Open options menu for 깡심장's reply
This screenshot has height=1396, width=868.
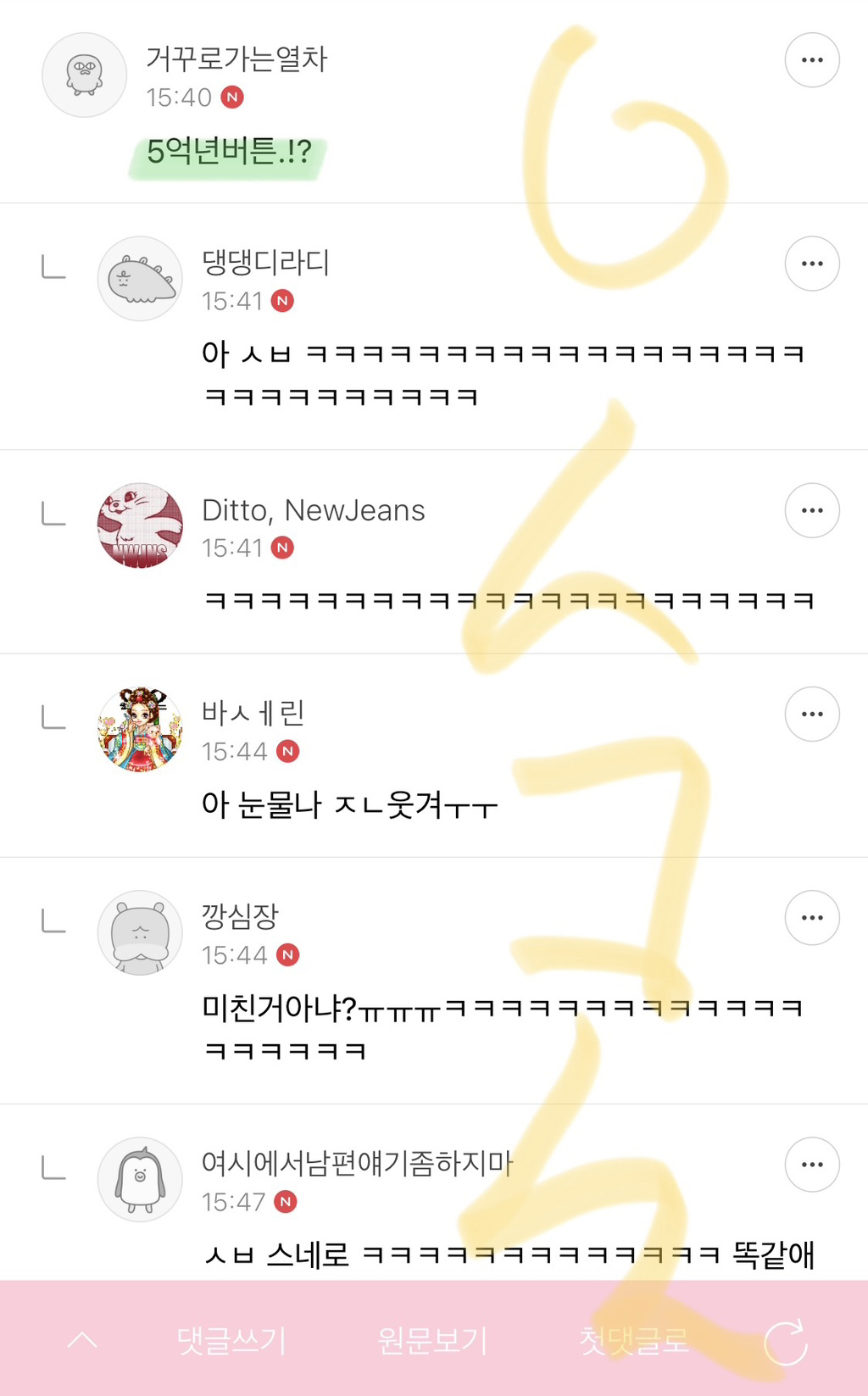pyautogui.click(x=812, y=917)
